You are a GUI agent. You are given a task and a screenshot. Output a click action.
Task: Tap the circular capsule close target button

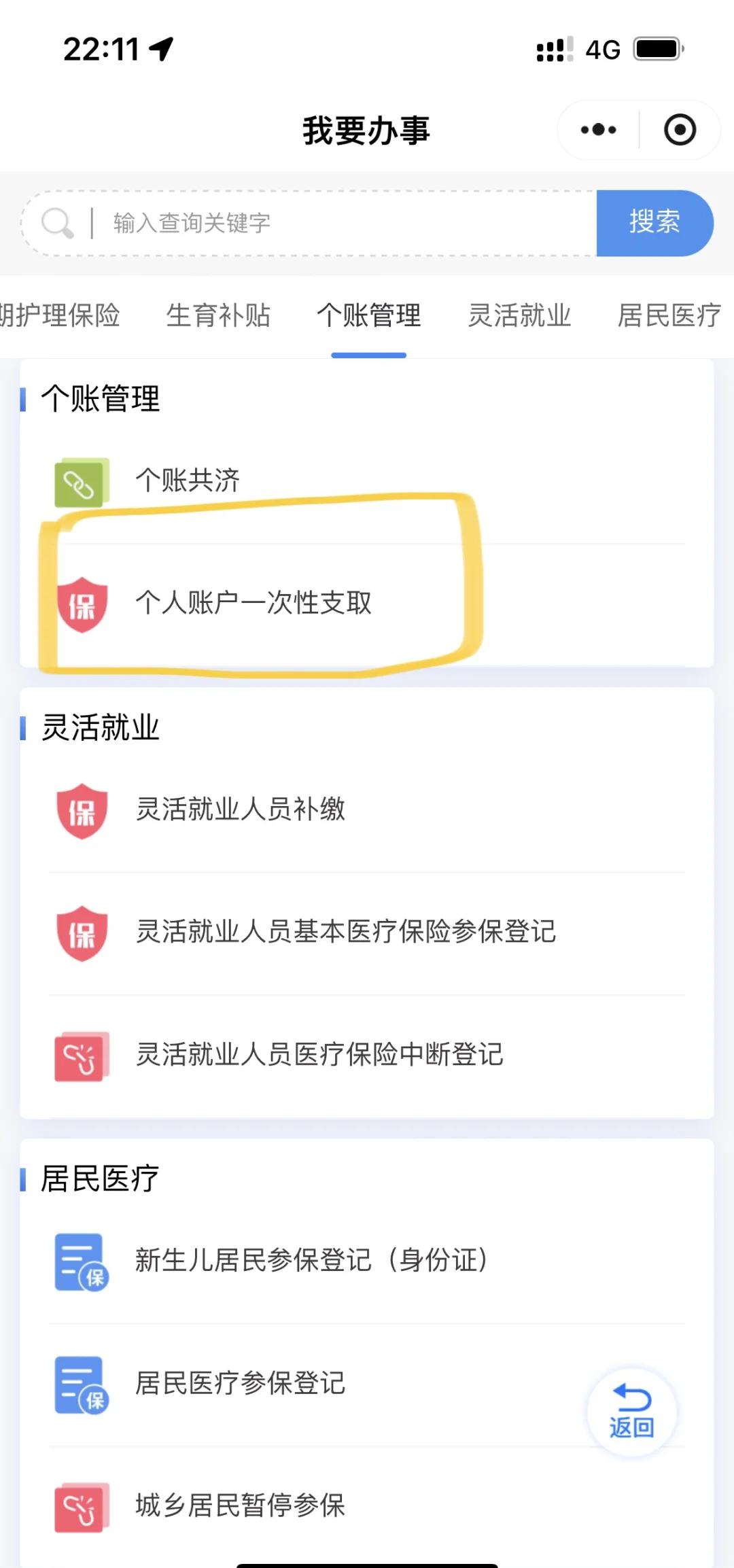(x=680, y=129)
